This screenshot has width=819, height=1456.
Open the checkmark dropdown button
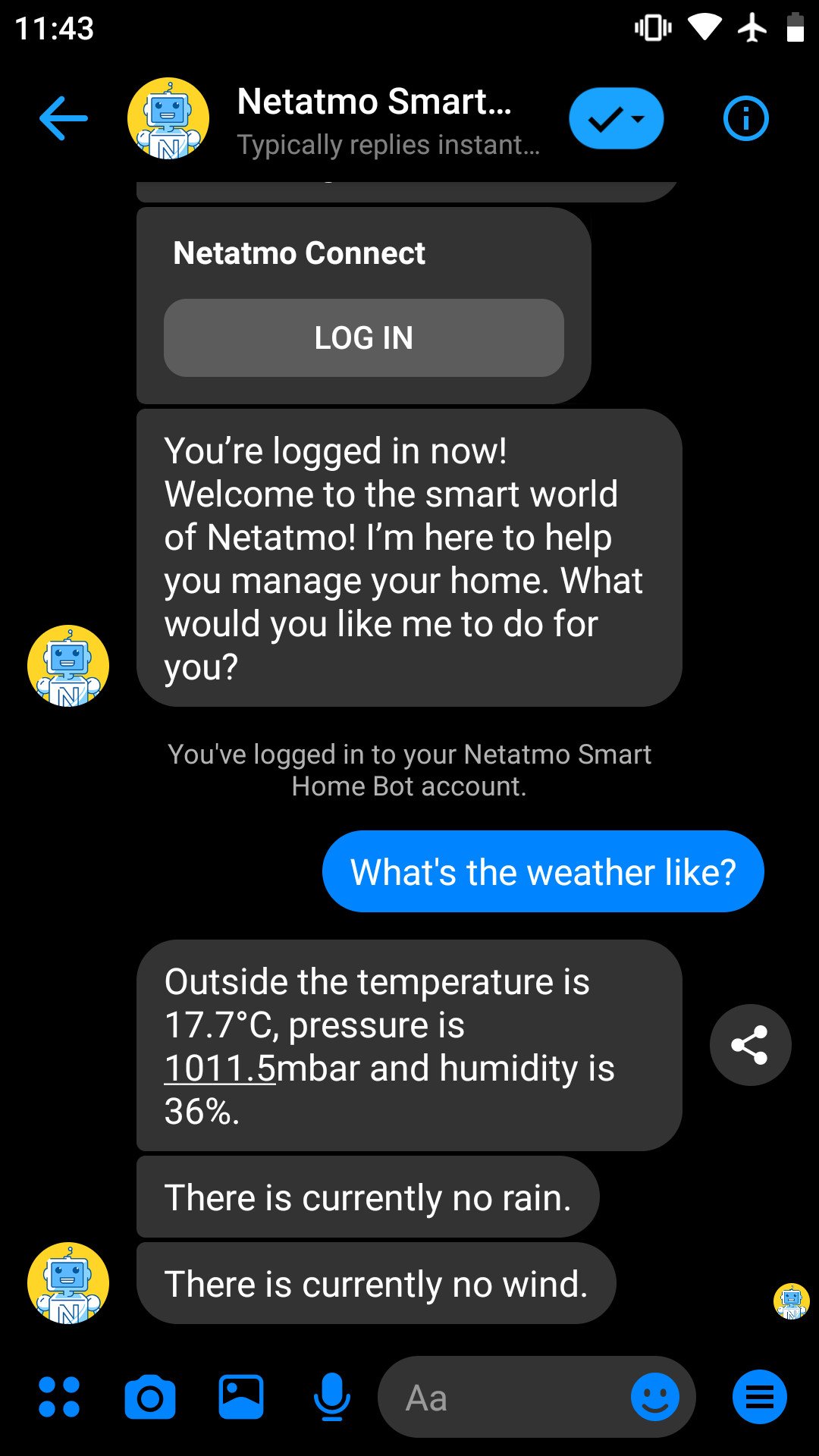[616, 118]
